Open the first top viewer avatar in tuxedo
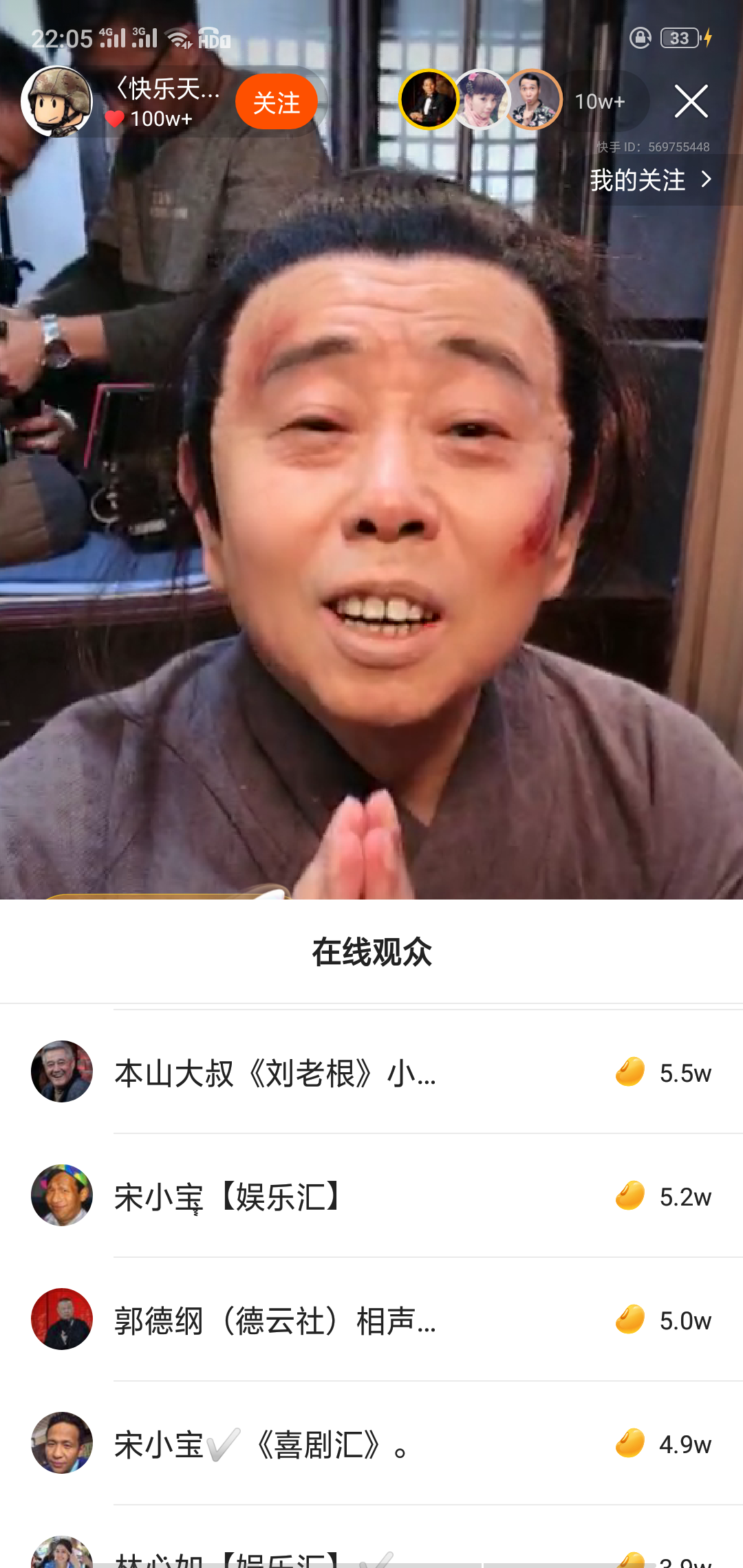The width and height of the screenshot is (743, 1568). (x=429, y=100)
